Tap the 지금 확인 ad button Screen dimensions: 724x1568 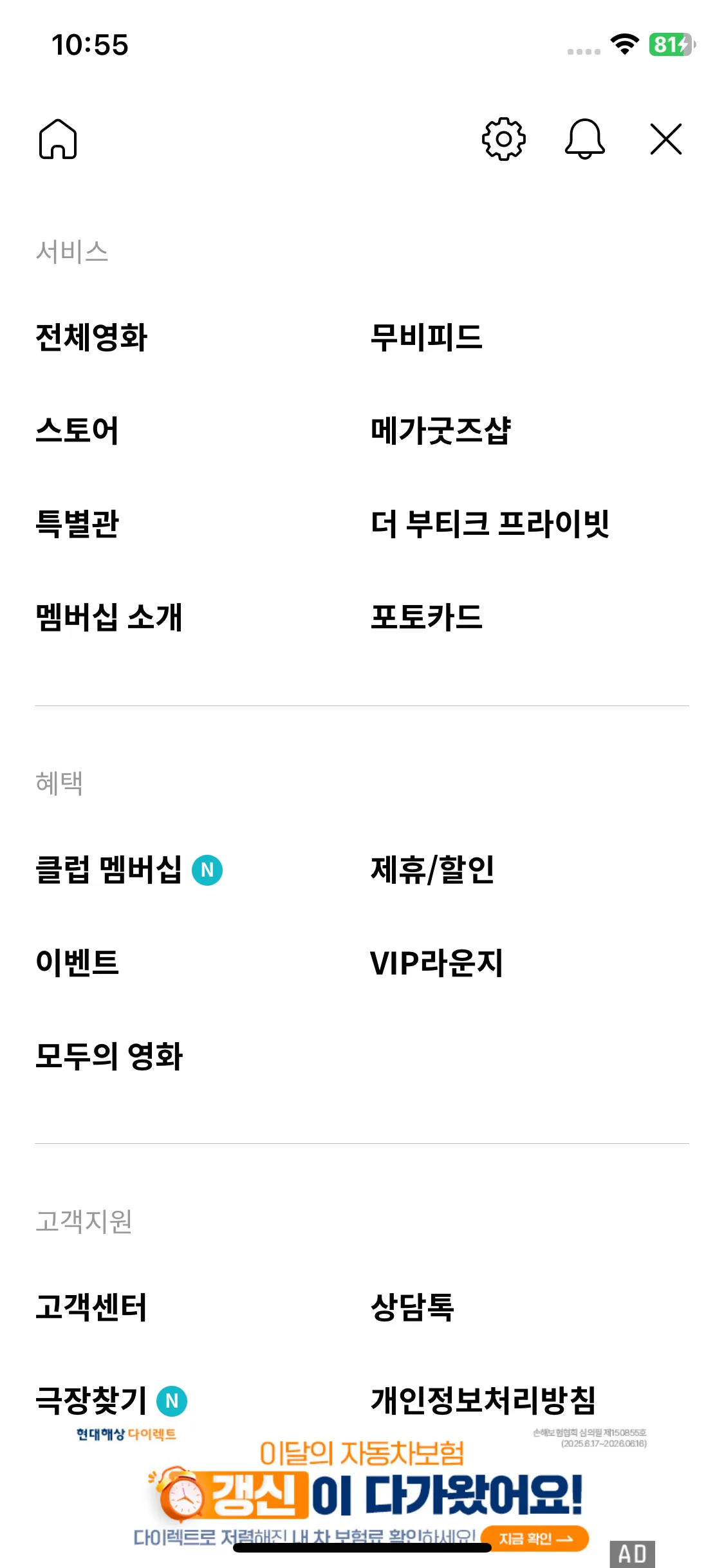click(535, 1538)
